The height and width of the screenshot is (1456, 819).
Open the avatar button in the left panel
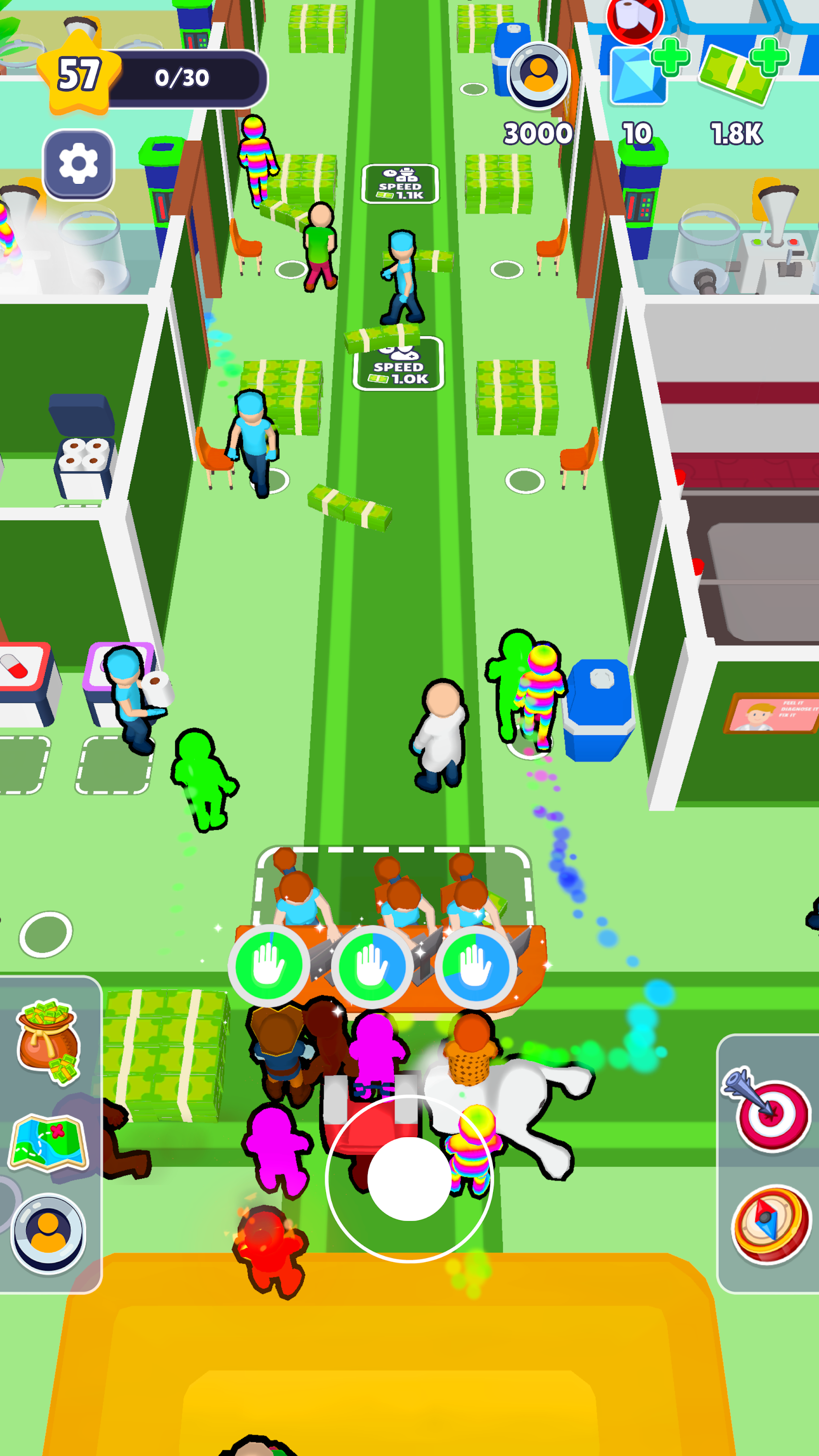(49, 1233)
